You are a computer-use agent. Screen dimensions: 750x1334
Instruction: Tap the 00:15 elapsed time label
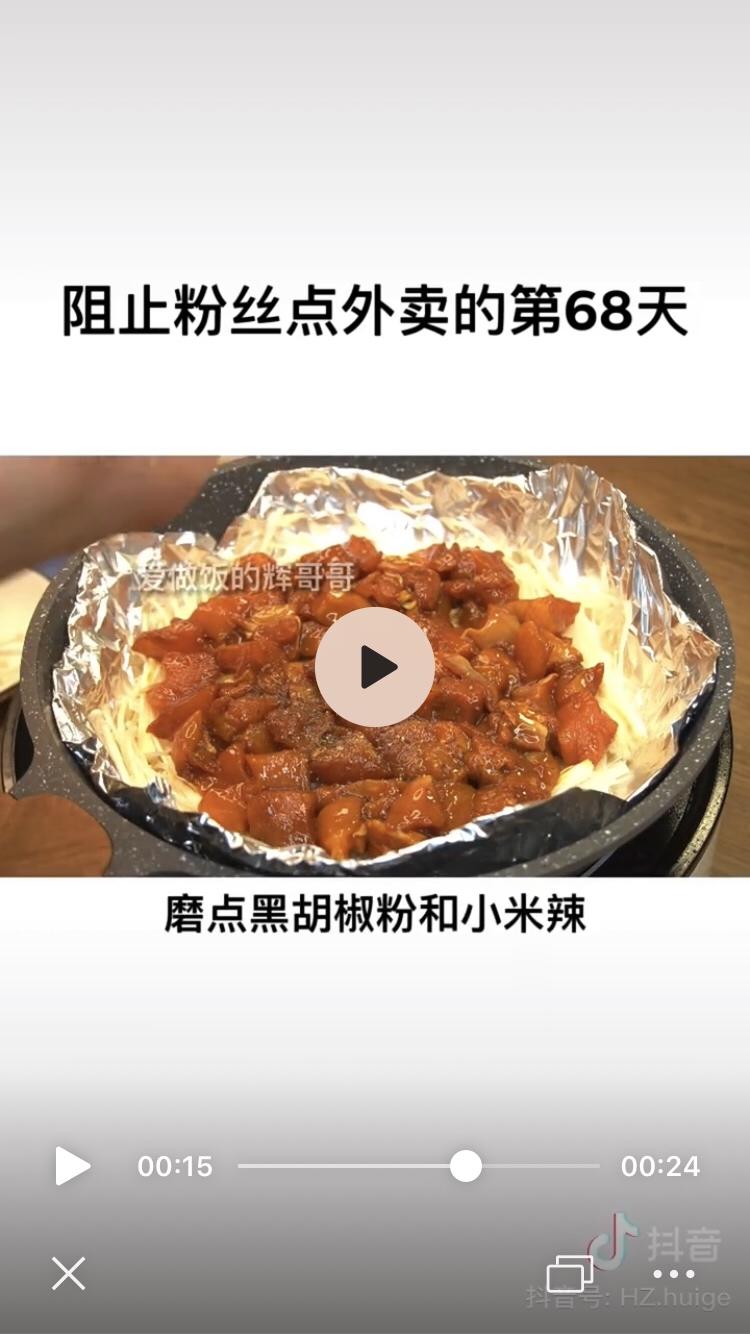[176, 1166]
